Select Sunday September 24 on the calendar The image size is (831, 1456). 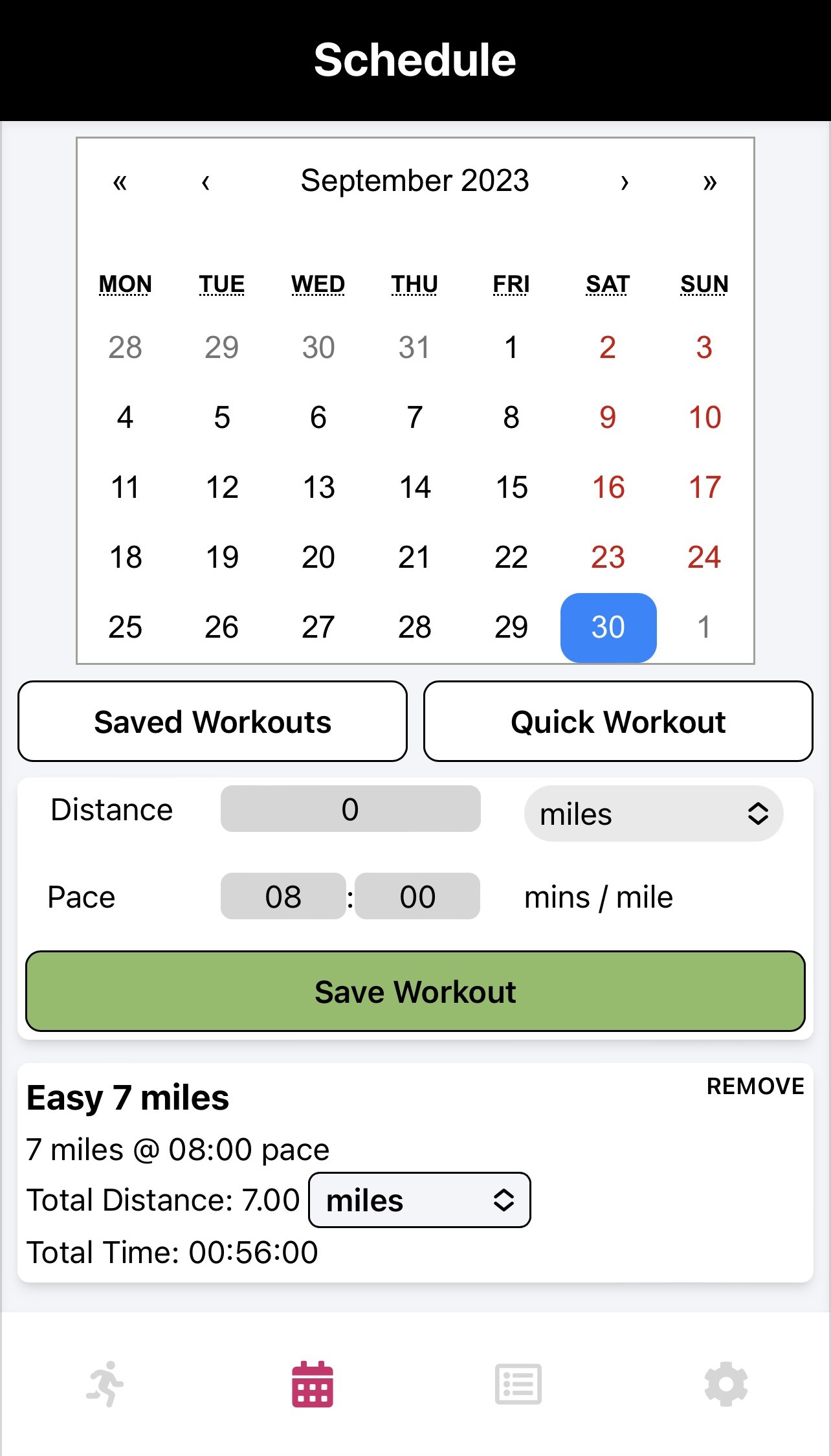coord(704,557)
